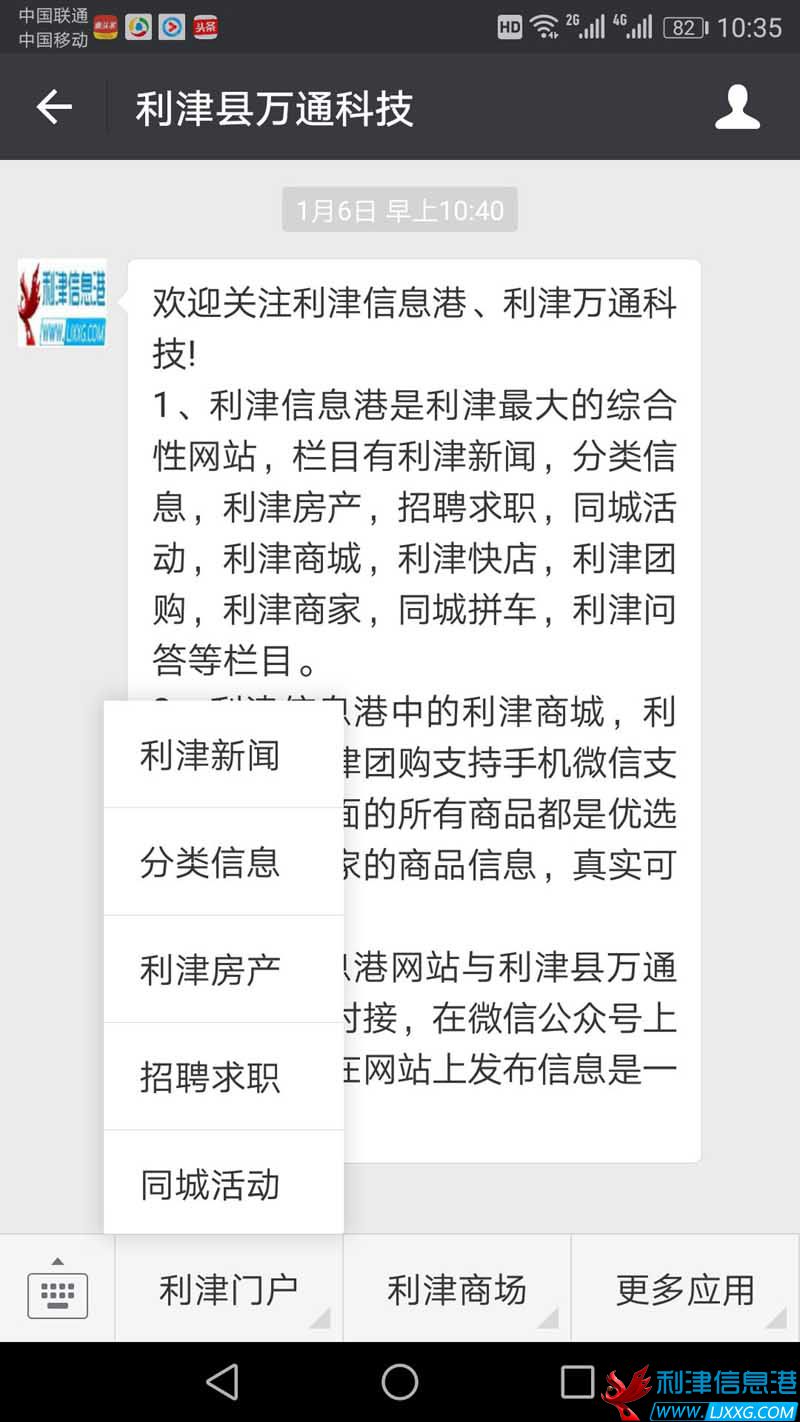Screen dimensions: 800x1422
Task: Expand the 利津商场 bottom menu
Action: tap(456, 1290)
